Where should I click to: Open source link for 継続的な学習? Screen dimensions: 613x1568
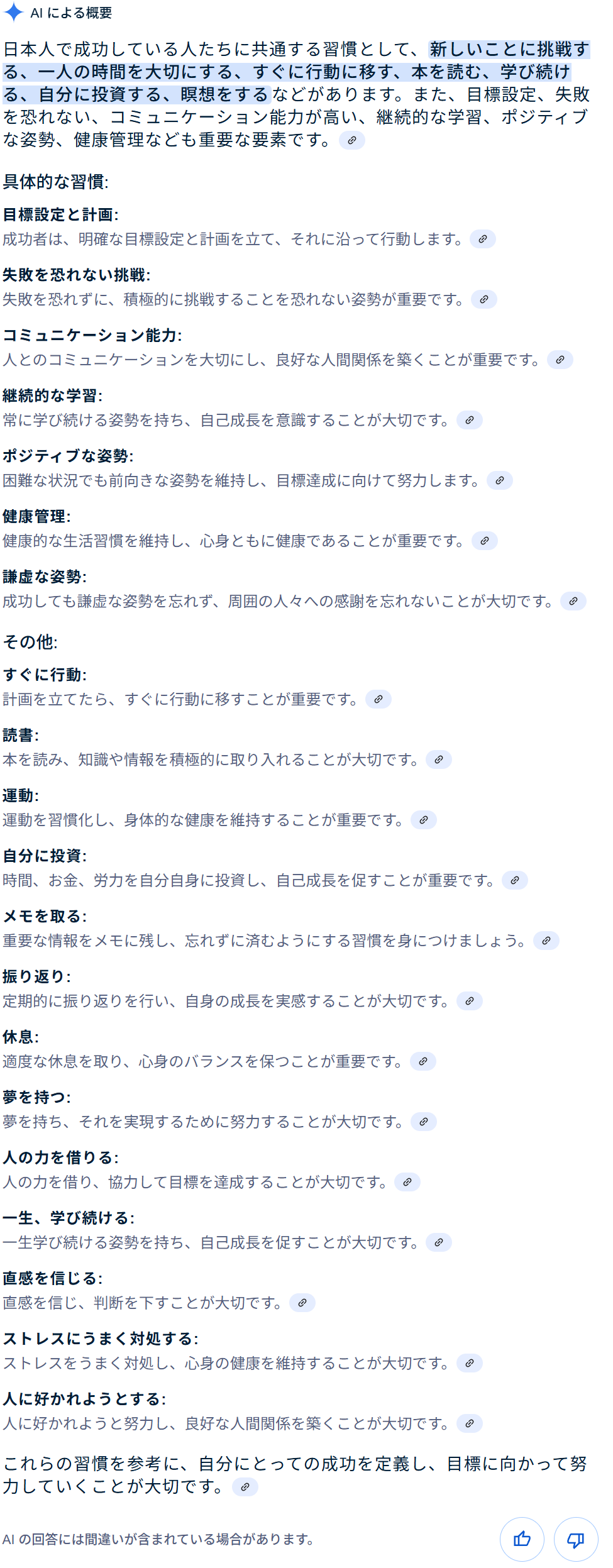tap(469, 420)
